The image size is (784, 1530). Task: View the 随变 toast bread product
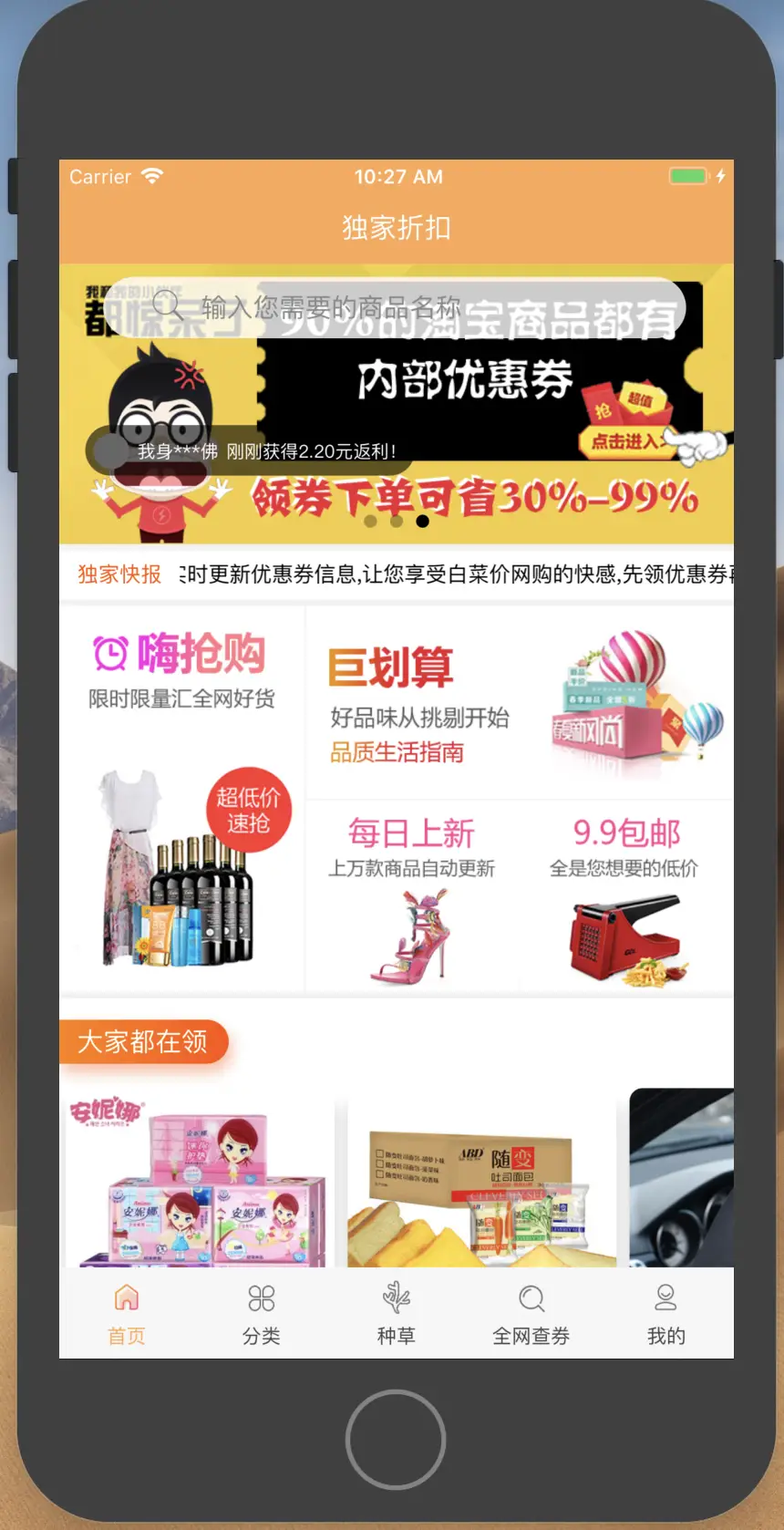(481, 1181)
